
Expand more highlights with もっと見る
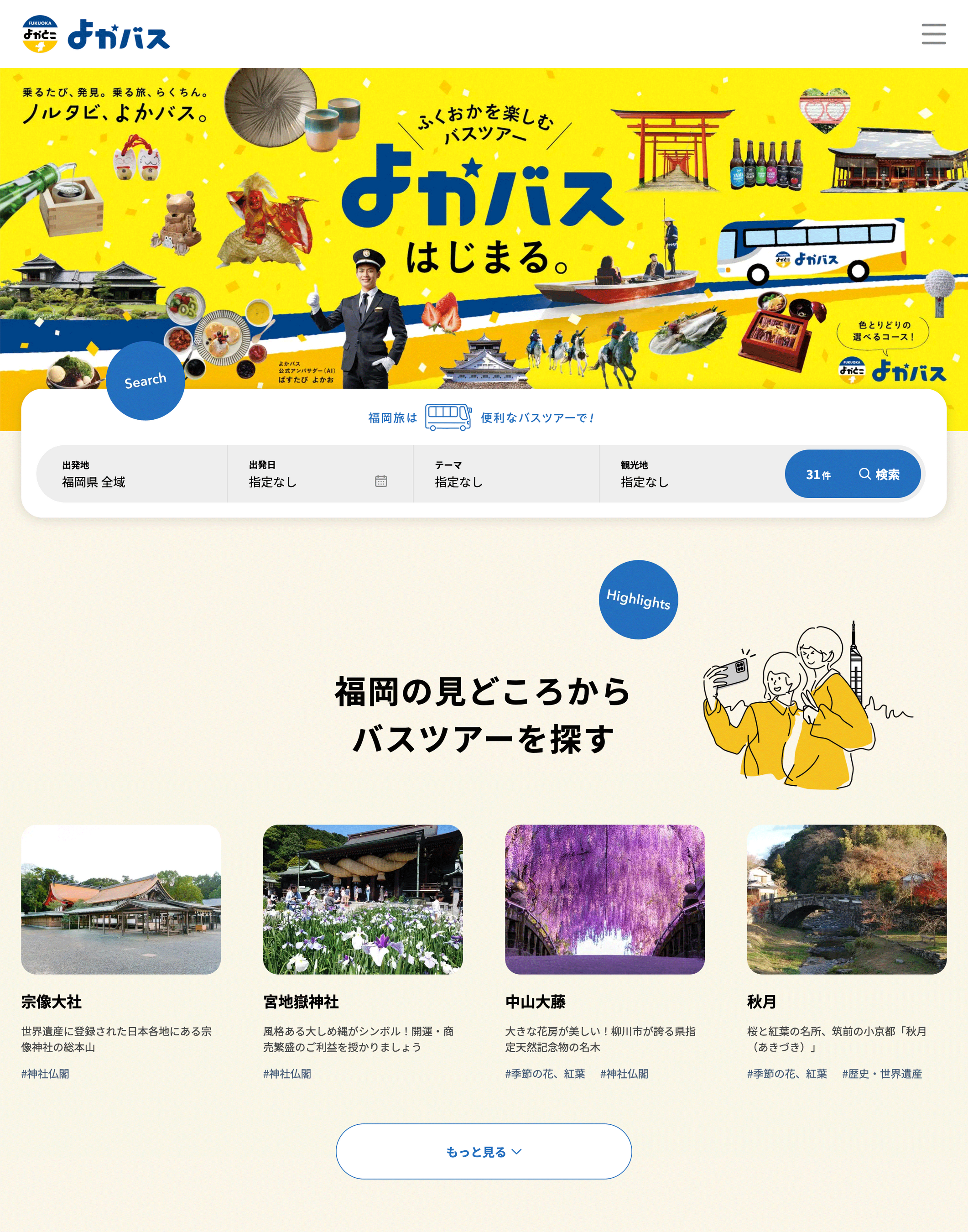pyautogui.click(x=484, y=1152)
